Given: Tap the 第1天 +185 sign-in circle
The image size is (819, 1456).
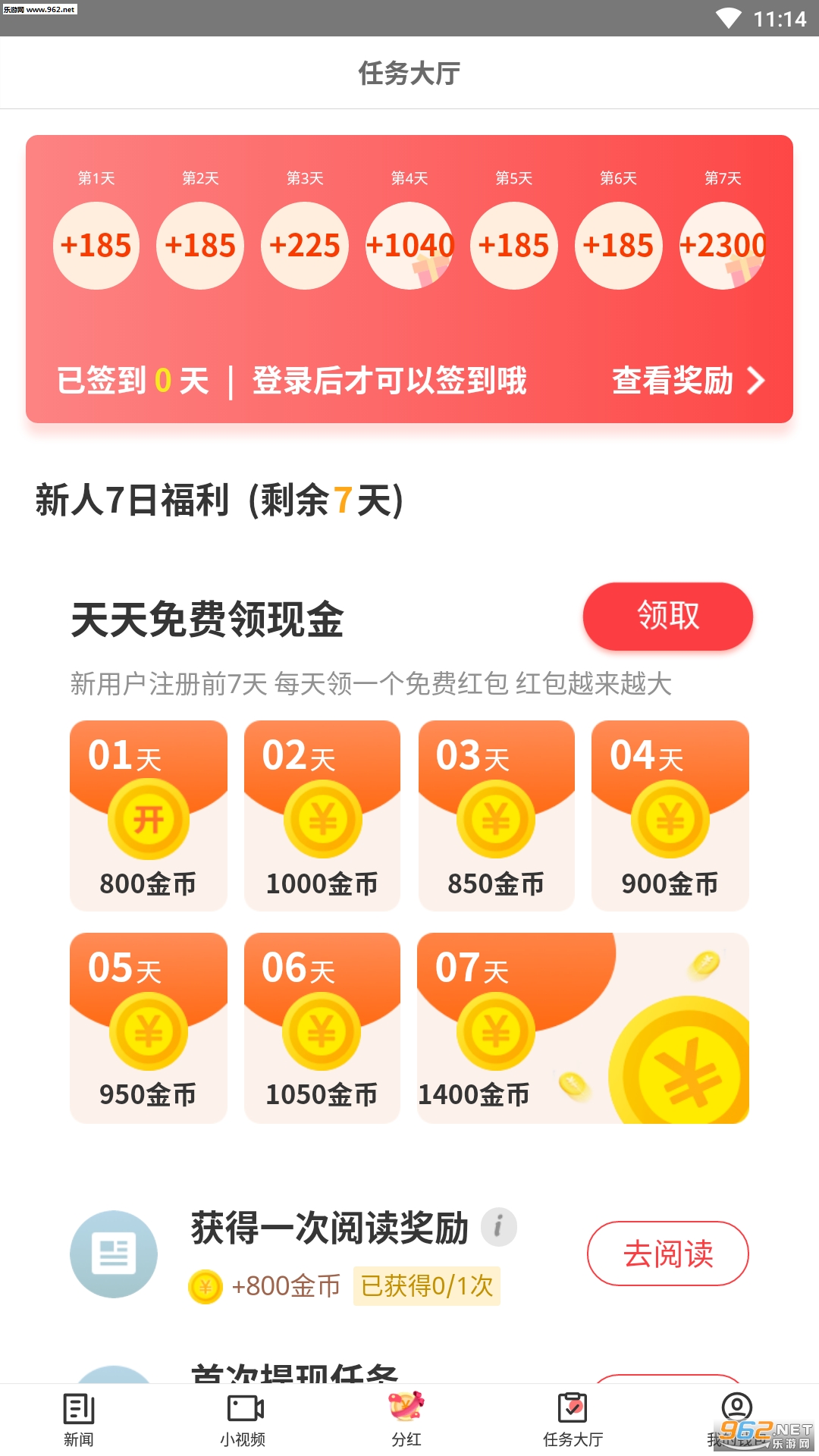Looking at the screenshot, I should point(96,245).
